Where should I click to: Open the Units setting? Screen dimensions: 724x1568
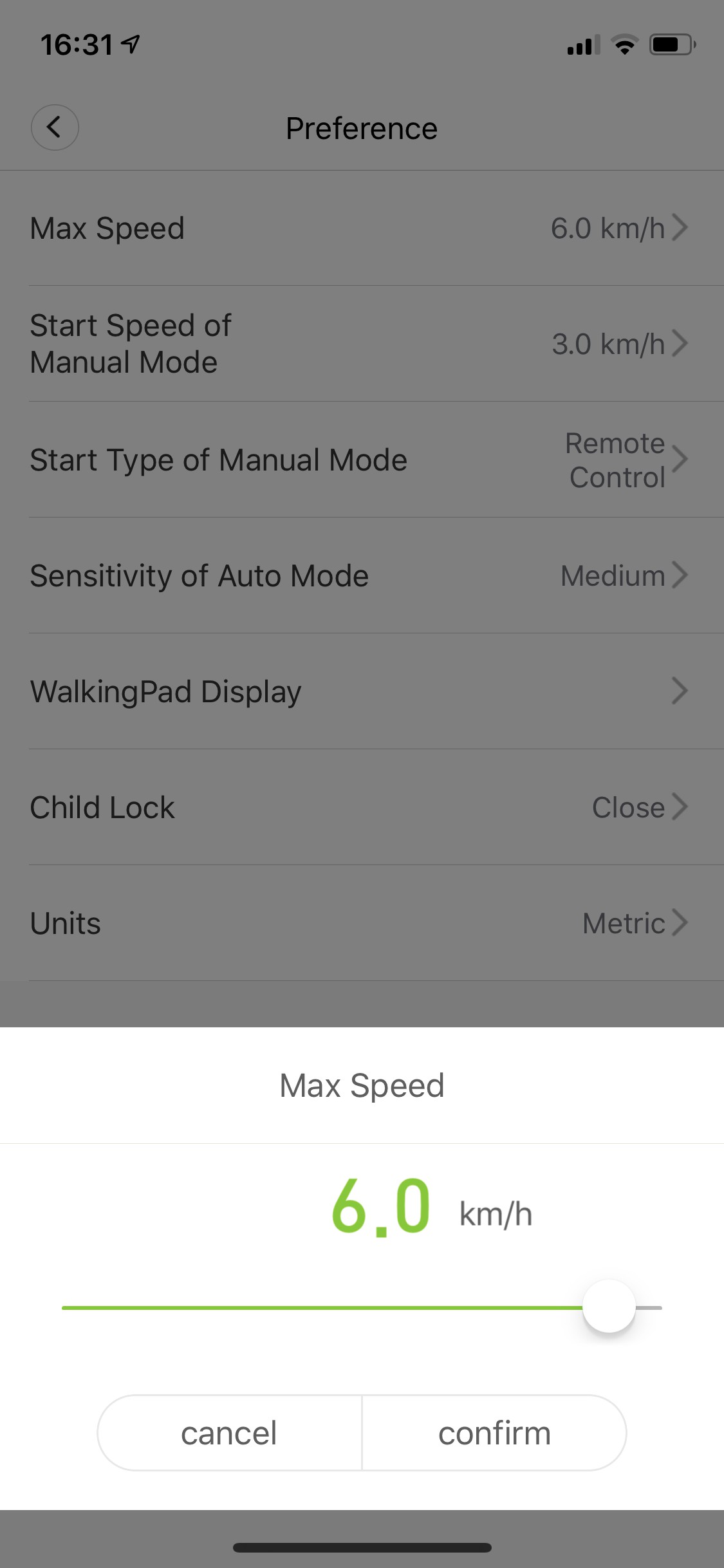pyautogui.click(x=360, y=923)
